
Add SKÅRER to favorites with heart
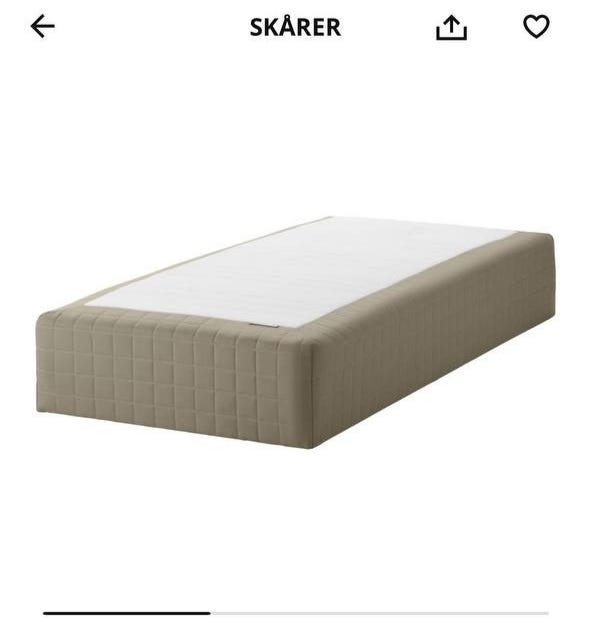tap(536, 26)
